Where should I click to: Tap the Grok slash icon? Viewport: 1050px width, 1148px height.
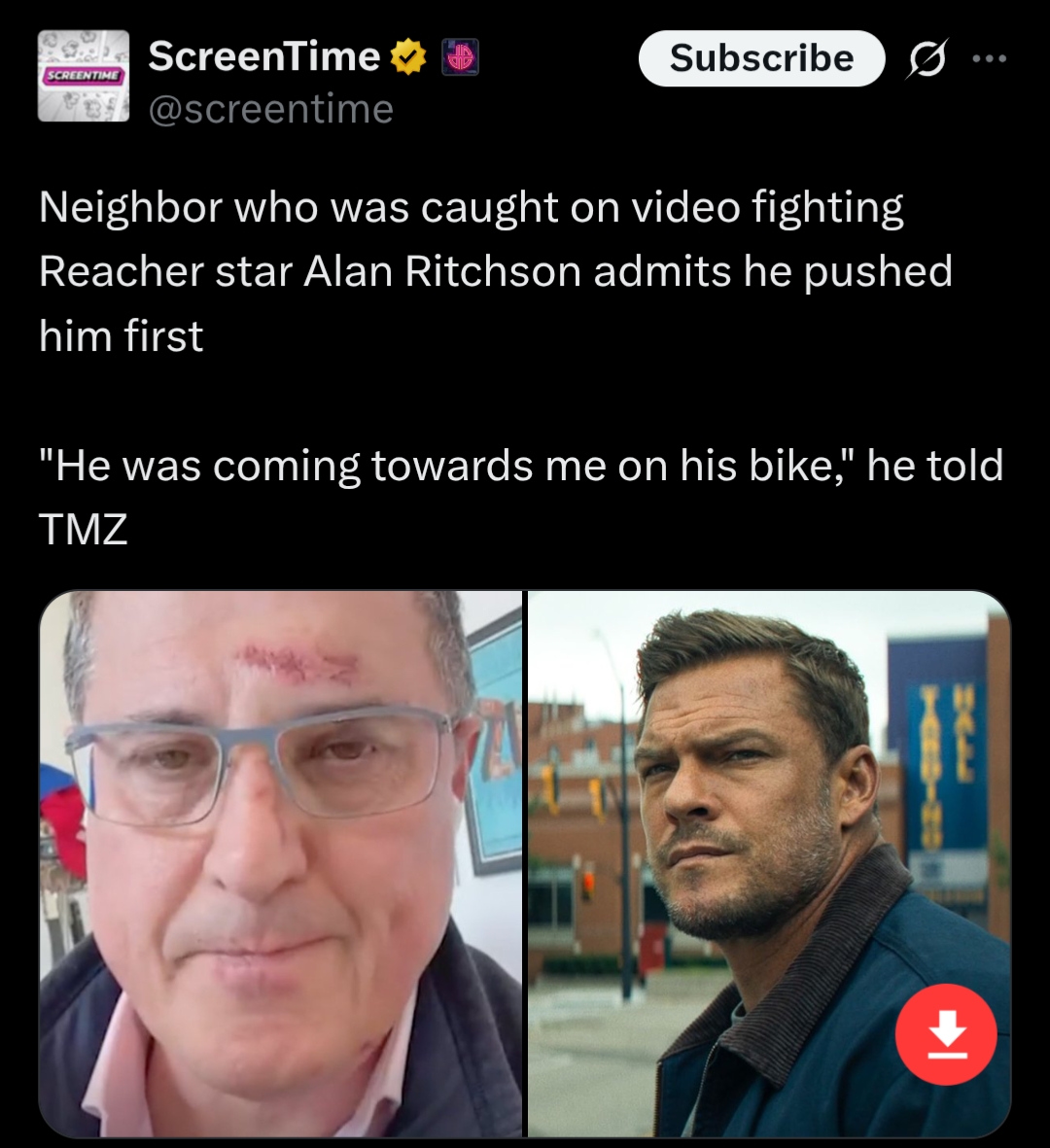tap(926, 60)
